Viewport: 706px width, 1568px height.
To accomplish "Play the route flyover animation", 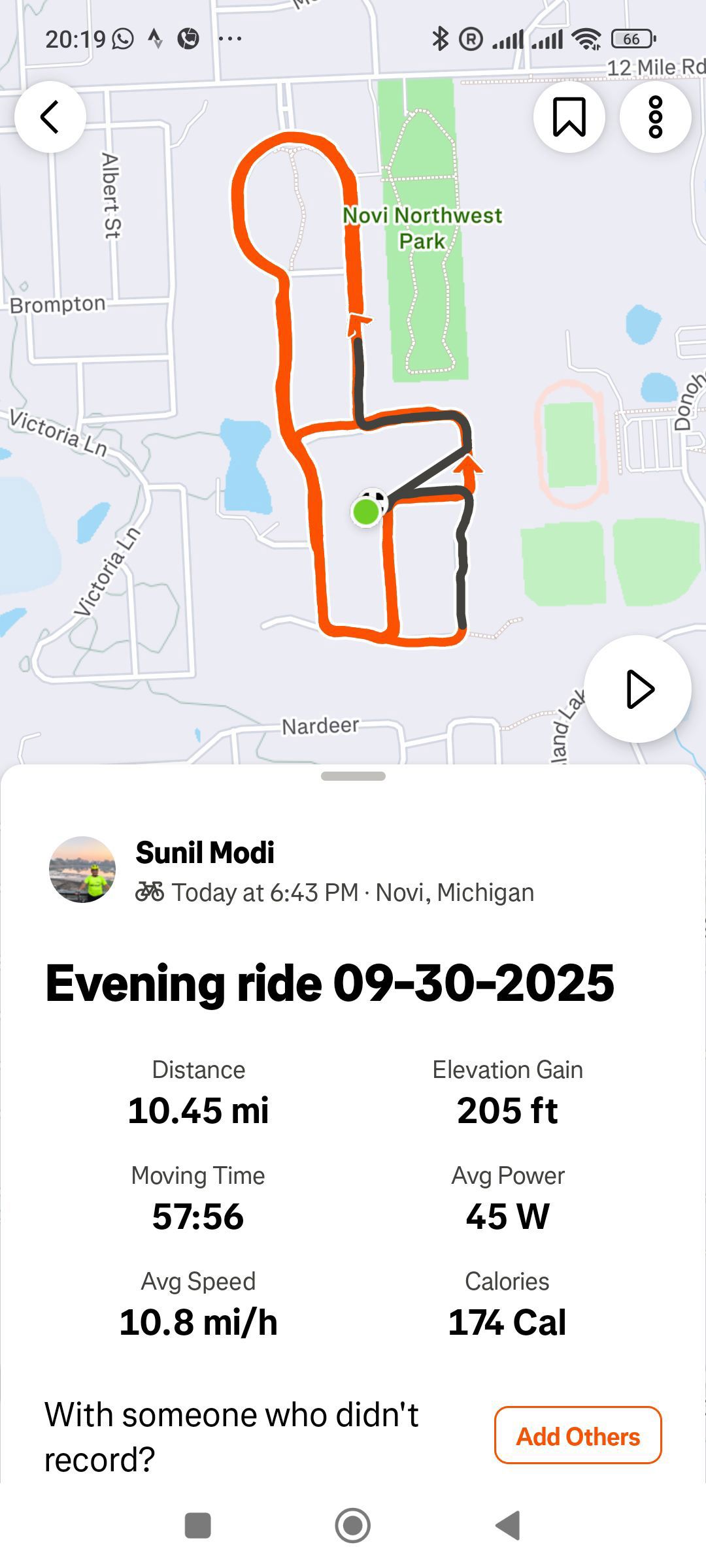I will tap(638, 689).
